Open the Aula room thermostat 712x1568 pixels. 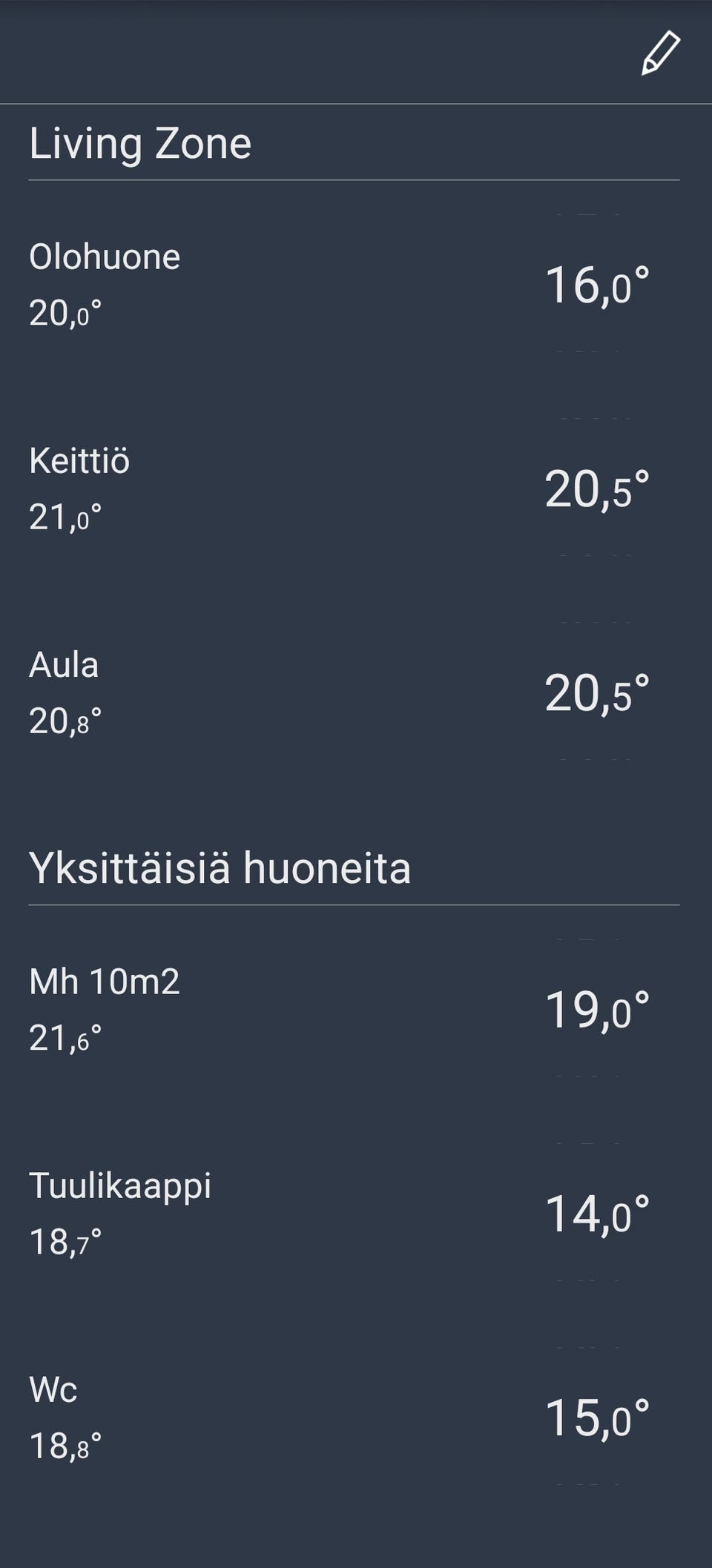point(65,665)
